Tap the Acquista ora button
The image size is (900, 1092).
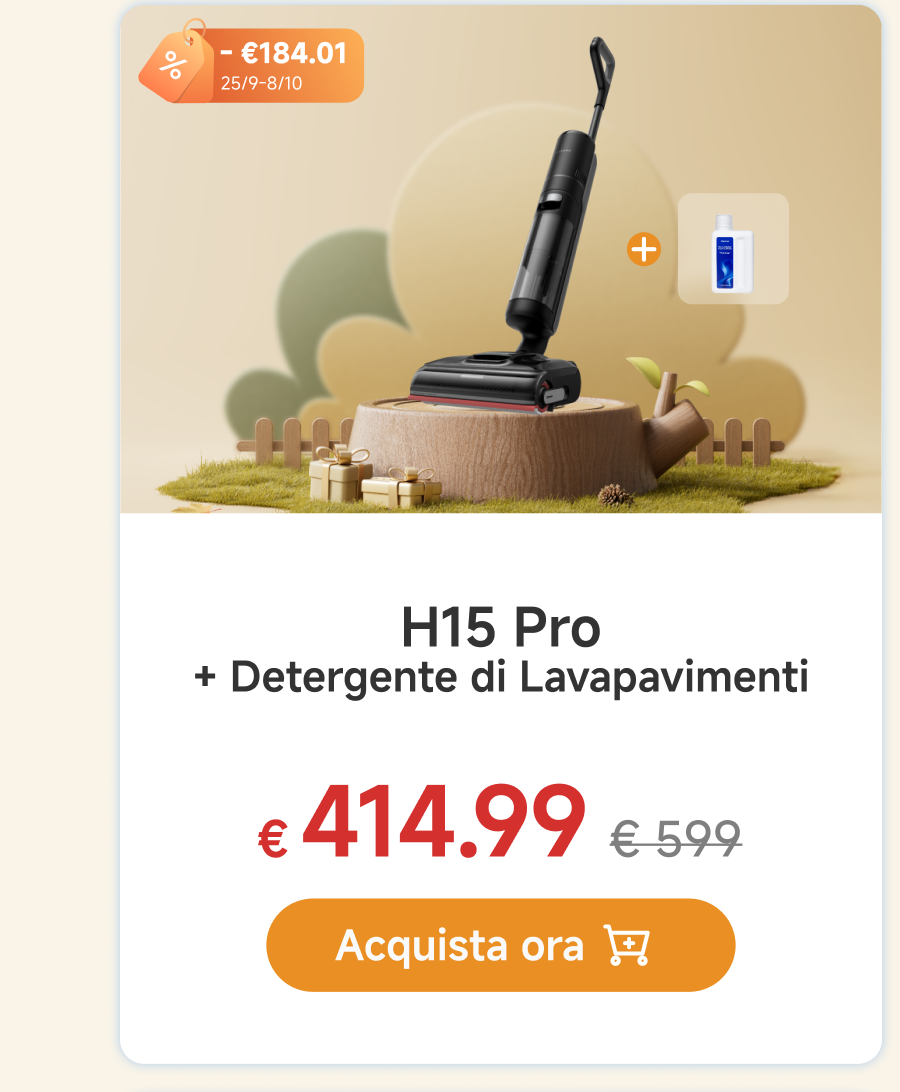[500, 945]
